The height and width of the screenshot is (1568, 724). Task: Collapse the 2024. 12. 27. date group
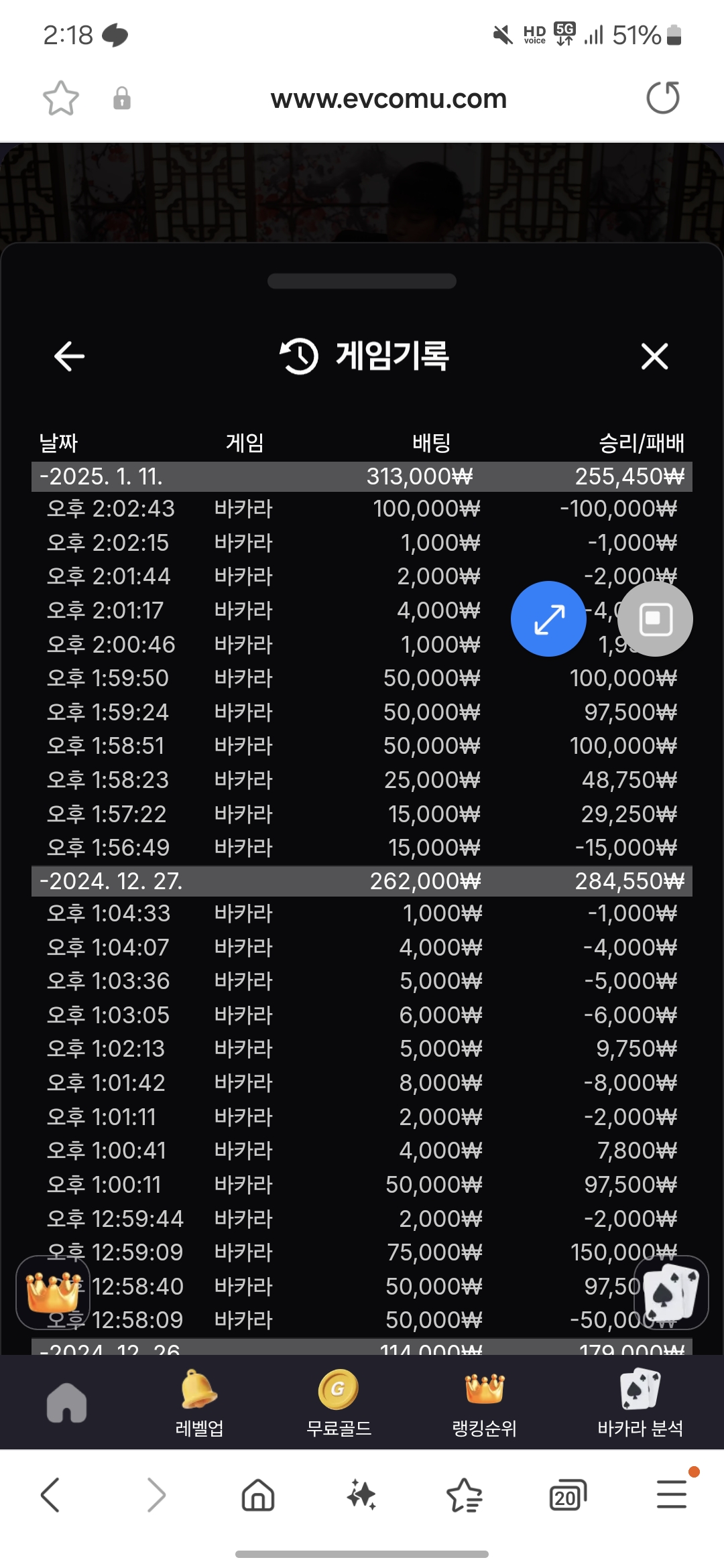(362, 881)
